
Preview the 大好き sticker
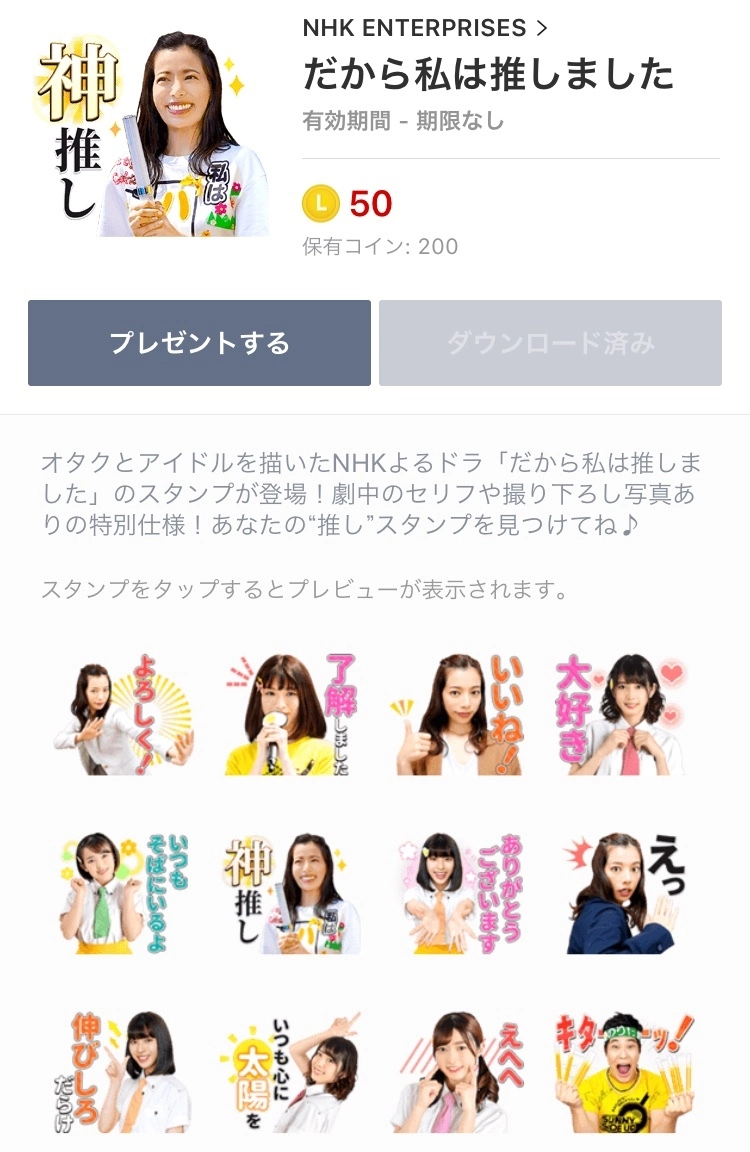(622, 714)
